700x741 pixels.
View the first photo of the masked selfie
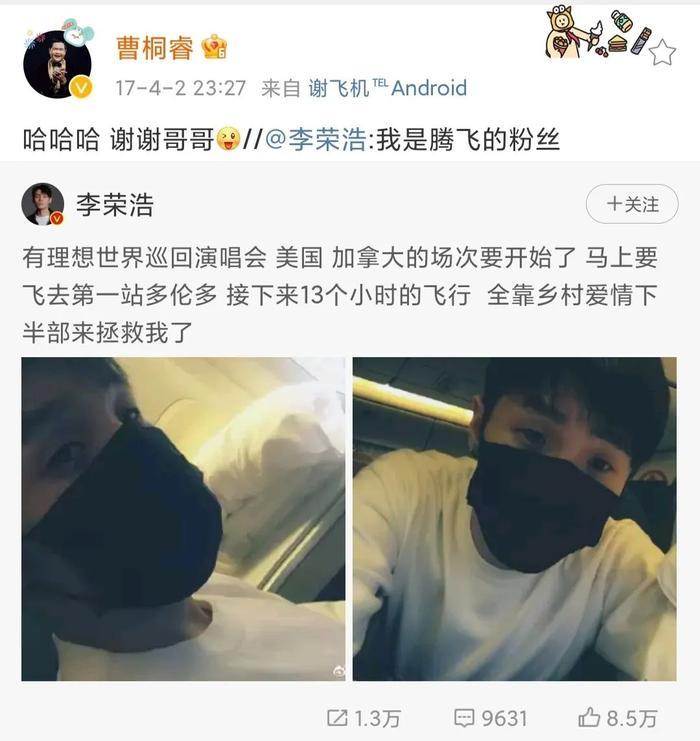[183, 518]
